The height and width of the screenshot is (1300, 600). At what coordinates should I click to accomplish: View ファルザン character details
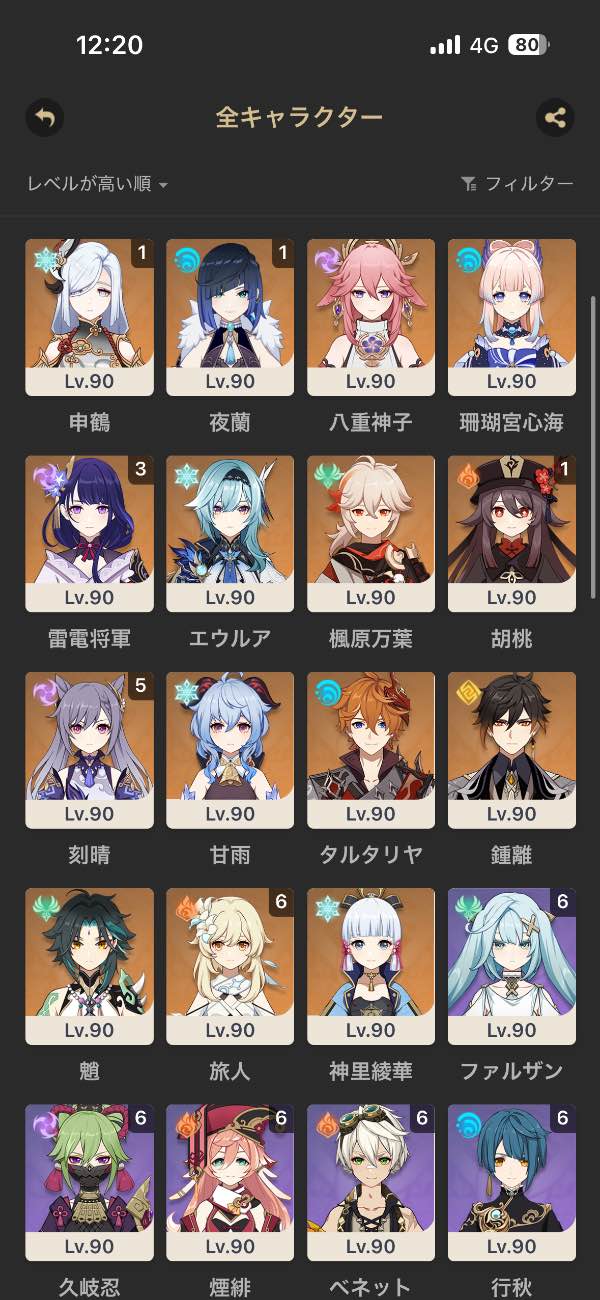tap(512, 966)
